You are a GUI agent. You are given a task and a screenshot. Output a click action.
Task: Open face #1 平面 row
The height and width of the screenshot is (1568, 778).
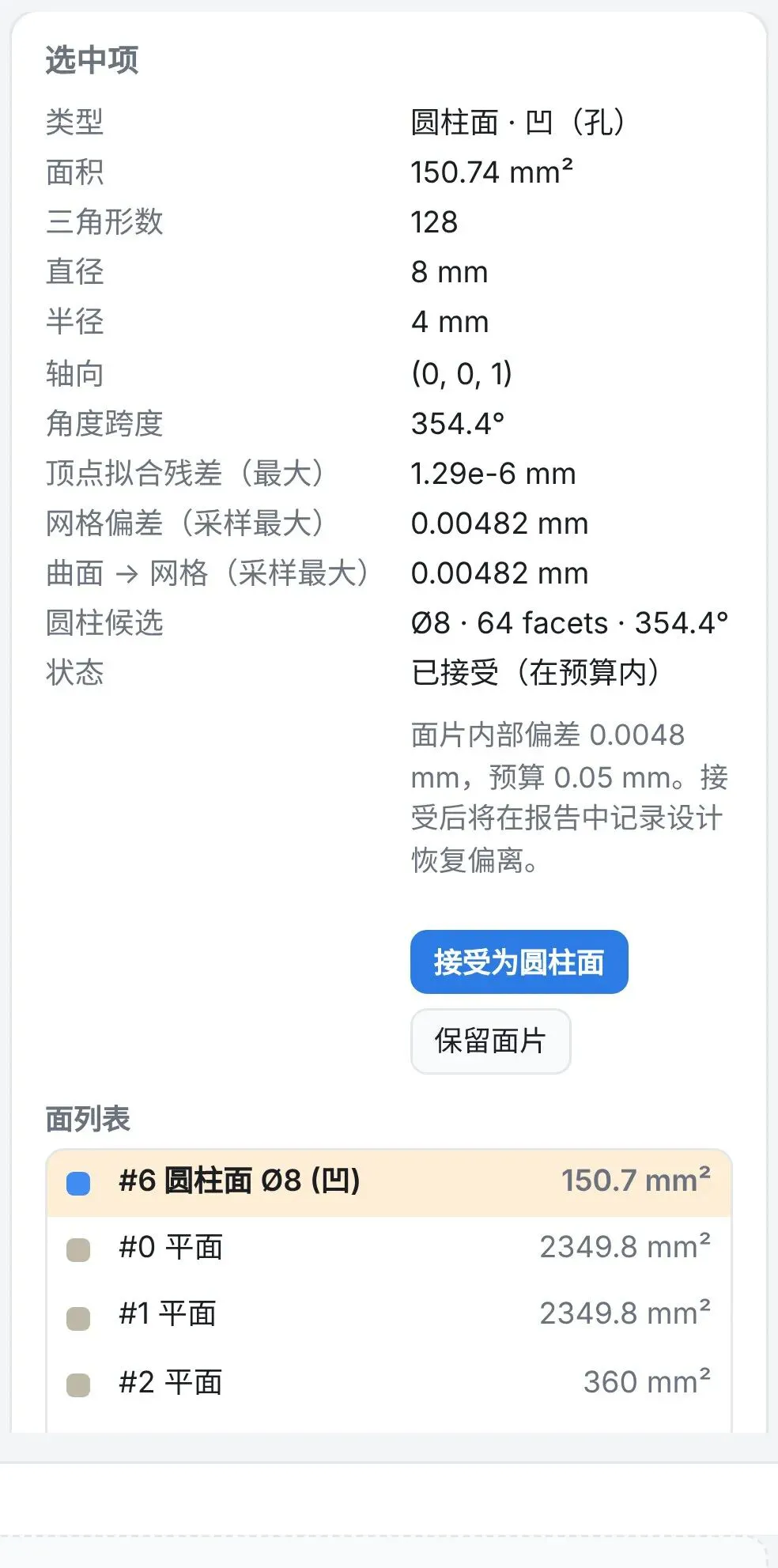(x=389, y=1315)
